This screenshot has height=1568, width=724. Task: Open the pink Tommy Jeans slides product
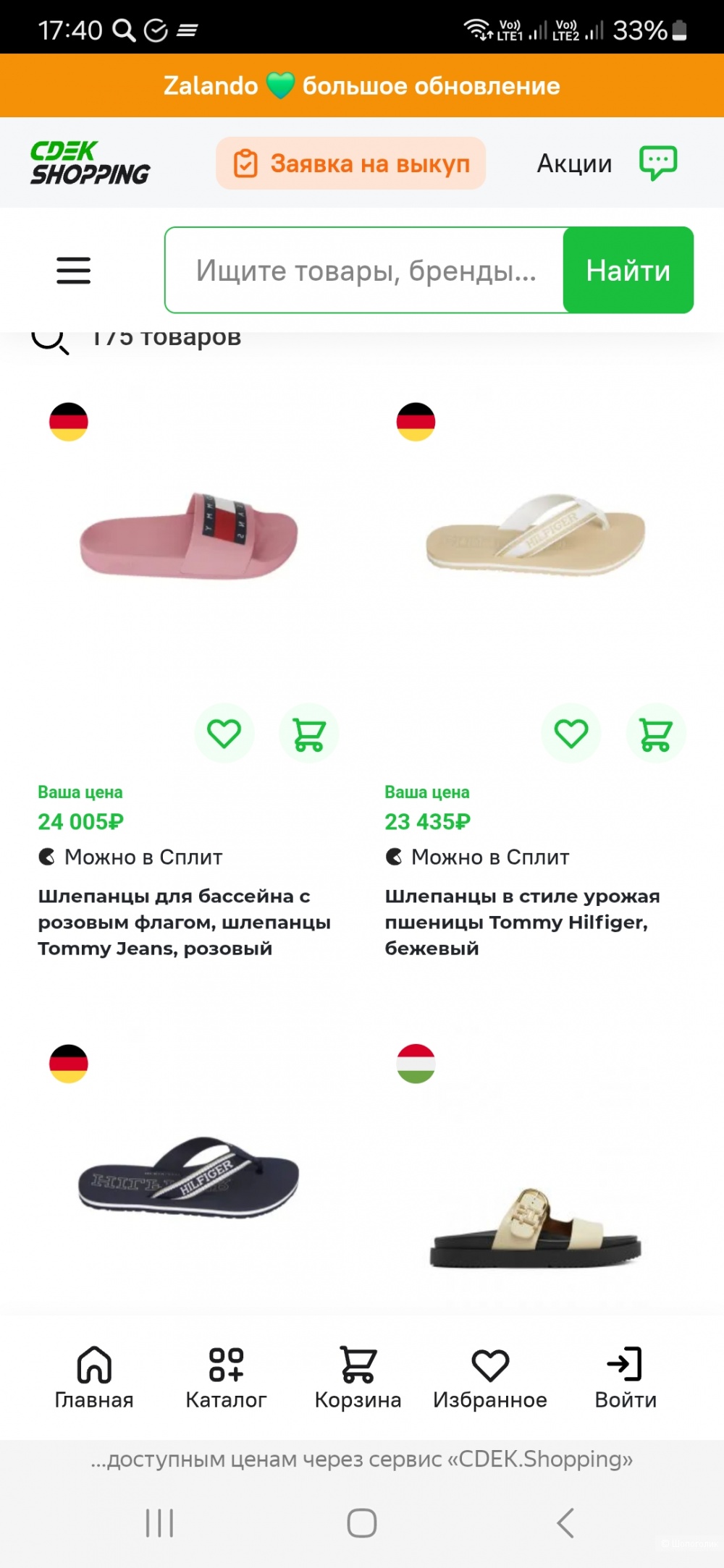pyautogui.click(x=188, y=536)
